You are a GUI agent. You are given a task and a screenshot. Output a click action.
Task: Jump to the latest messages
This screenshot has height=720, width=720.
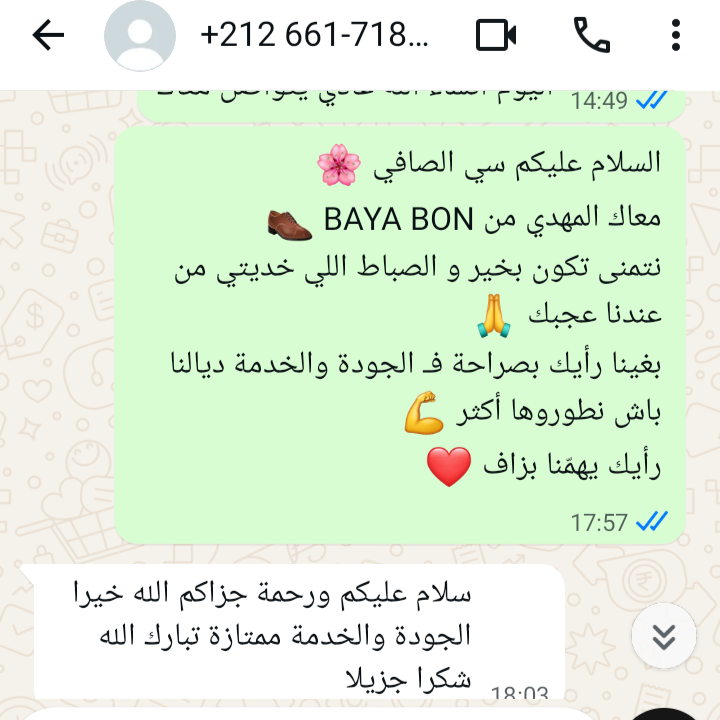664,636
